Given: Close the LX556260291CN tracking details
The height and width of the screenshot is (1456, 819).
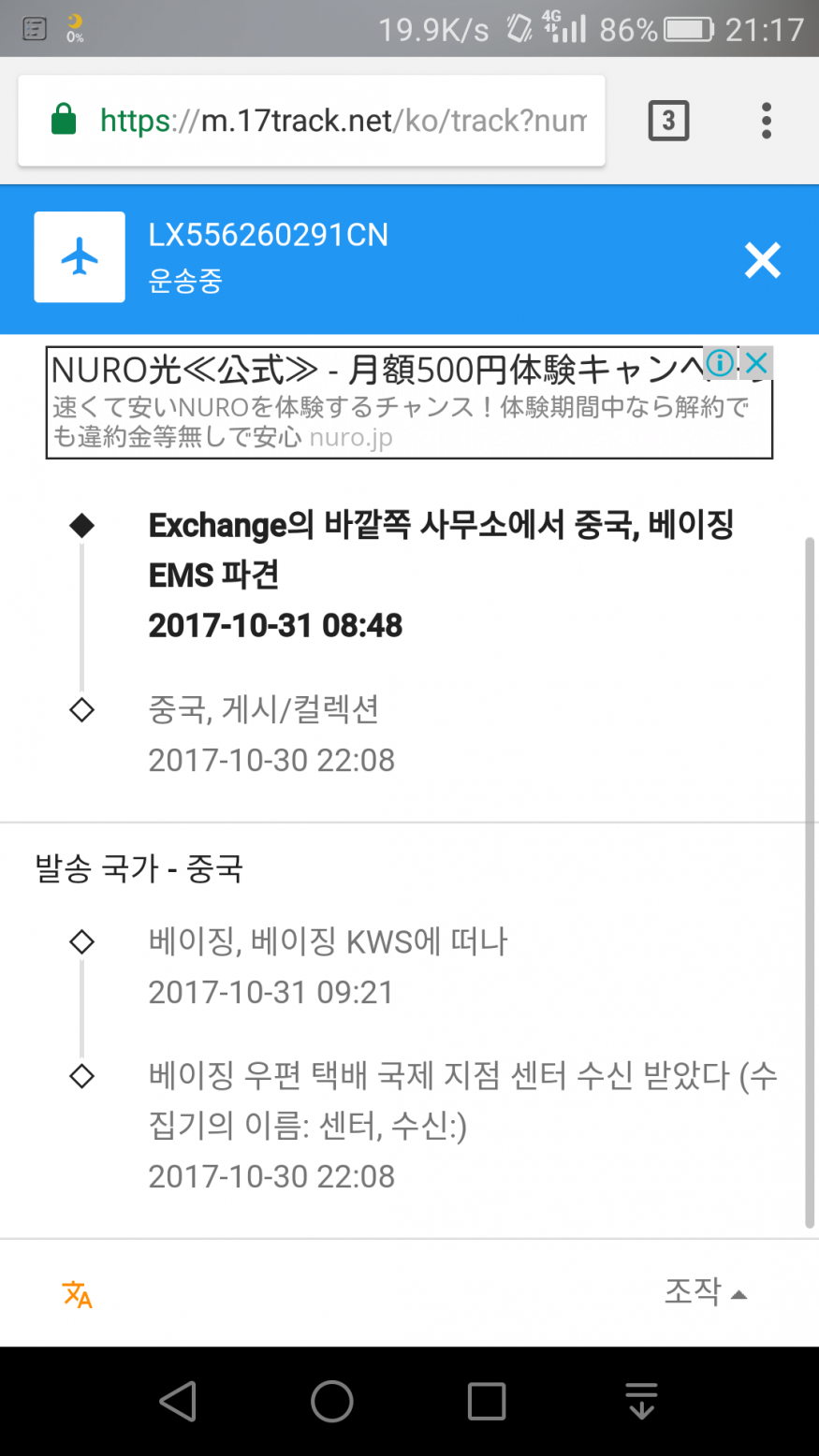Looking at the screenshot, I should 762,260.
